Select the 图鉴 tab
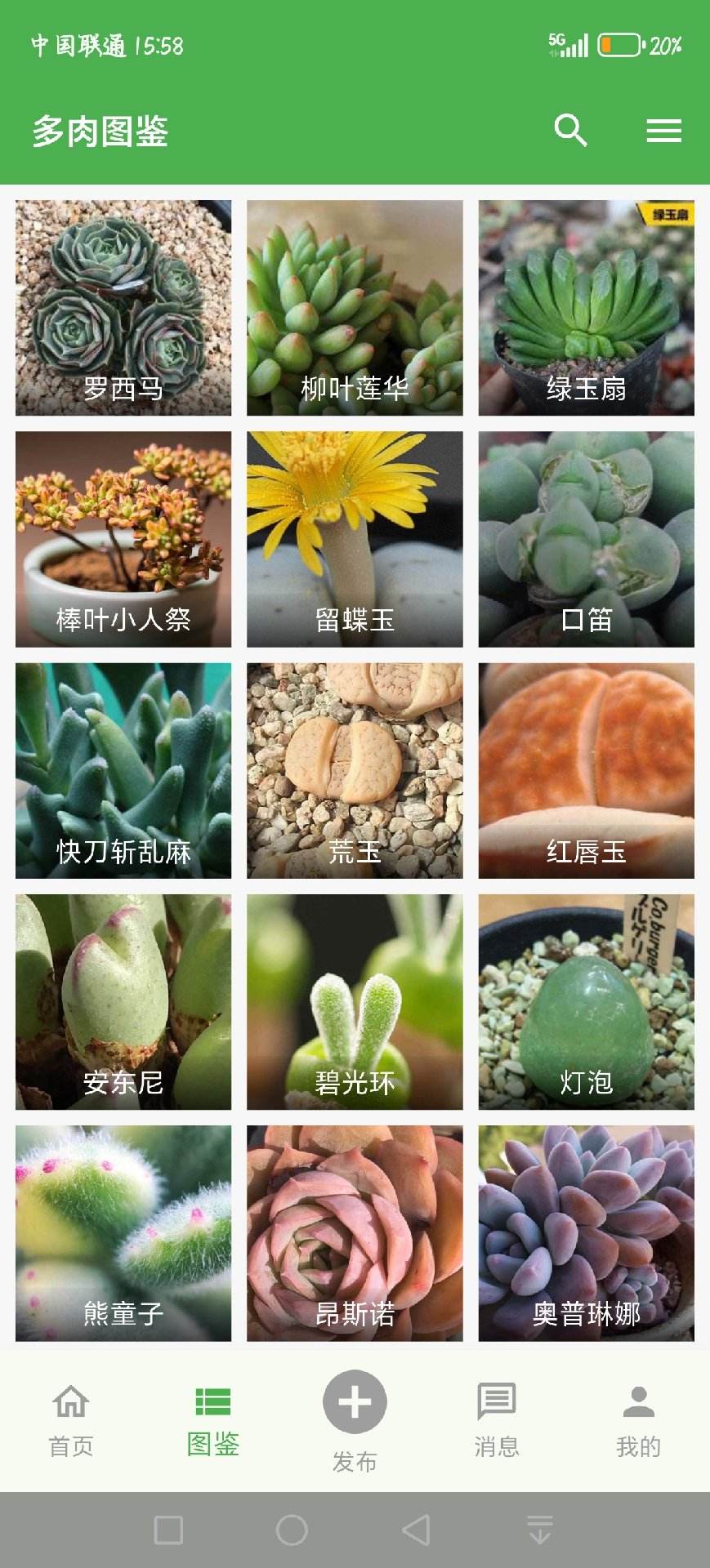The image size is (710, 1568). tap(212, 1420)
